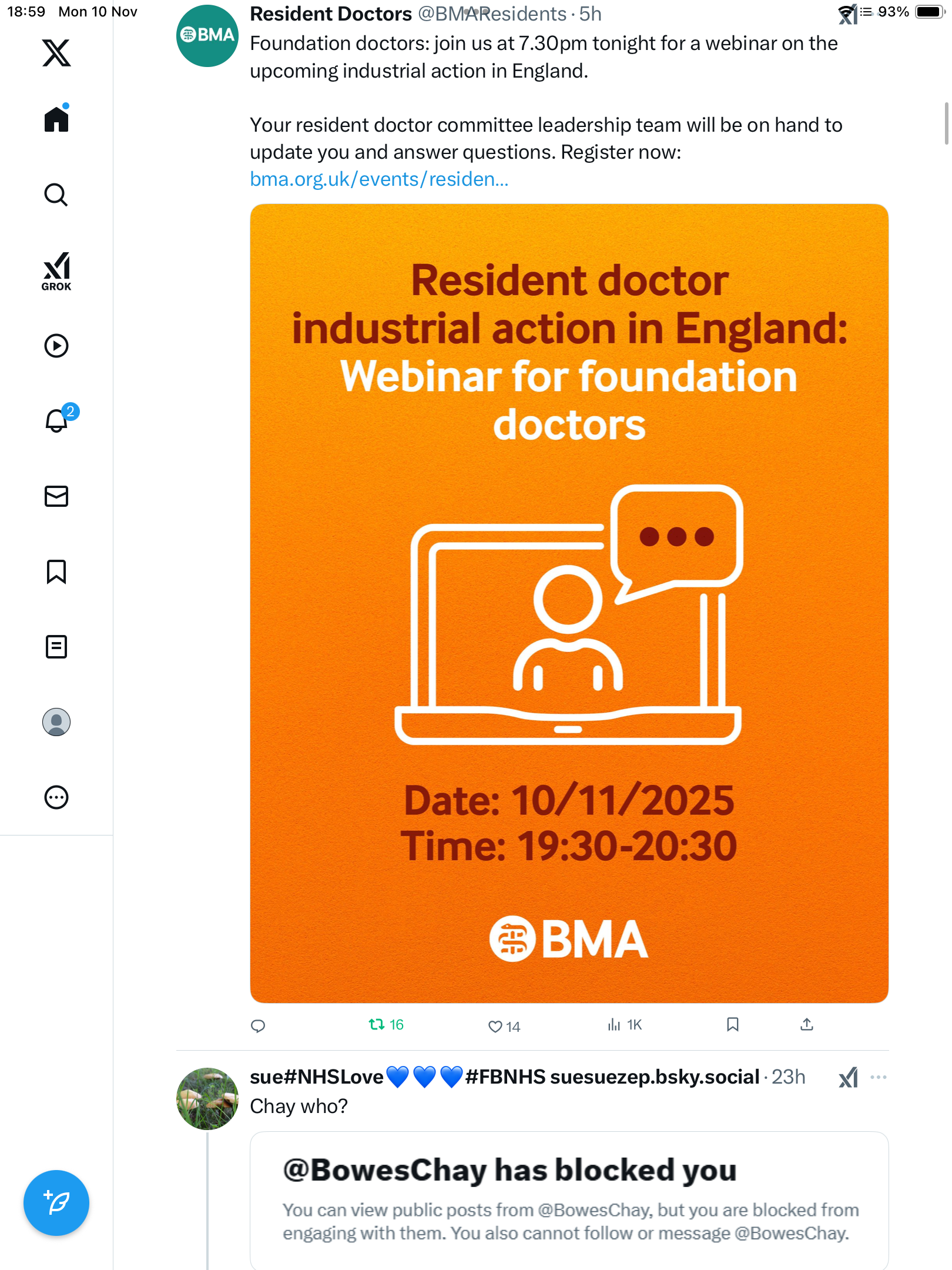952x1270 pixels.
Task: Open overflow menu on sue#NHSLove's post
Action: [x=879, y=1077]
